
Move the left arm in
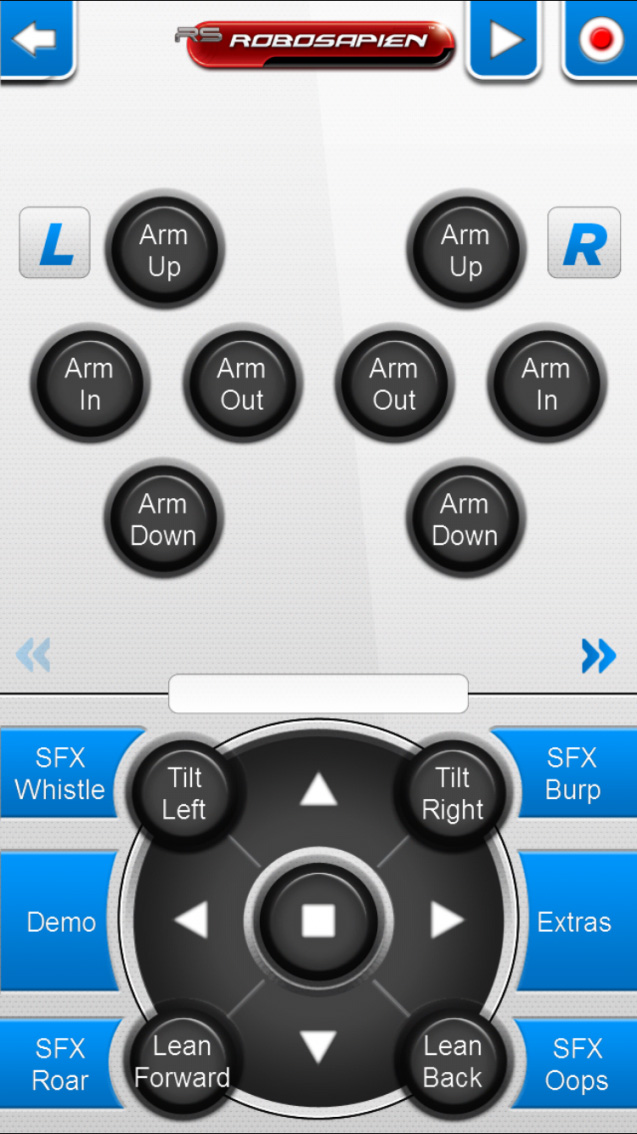tap(89, 384)
